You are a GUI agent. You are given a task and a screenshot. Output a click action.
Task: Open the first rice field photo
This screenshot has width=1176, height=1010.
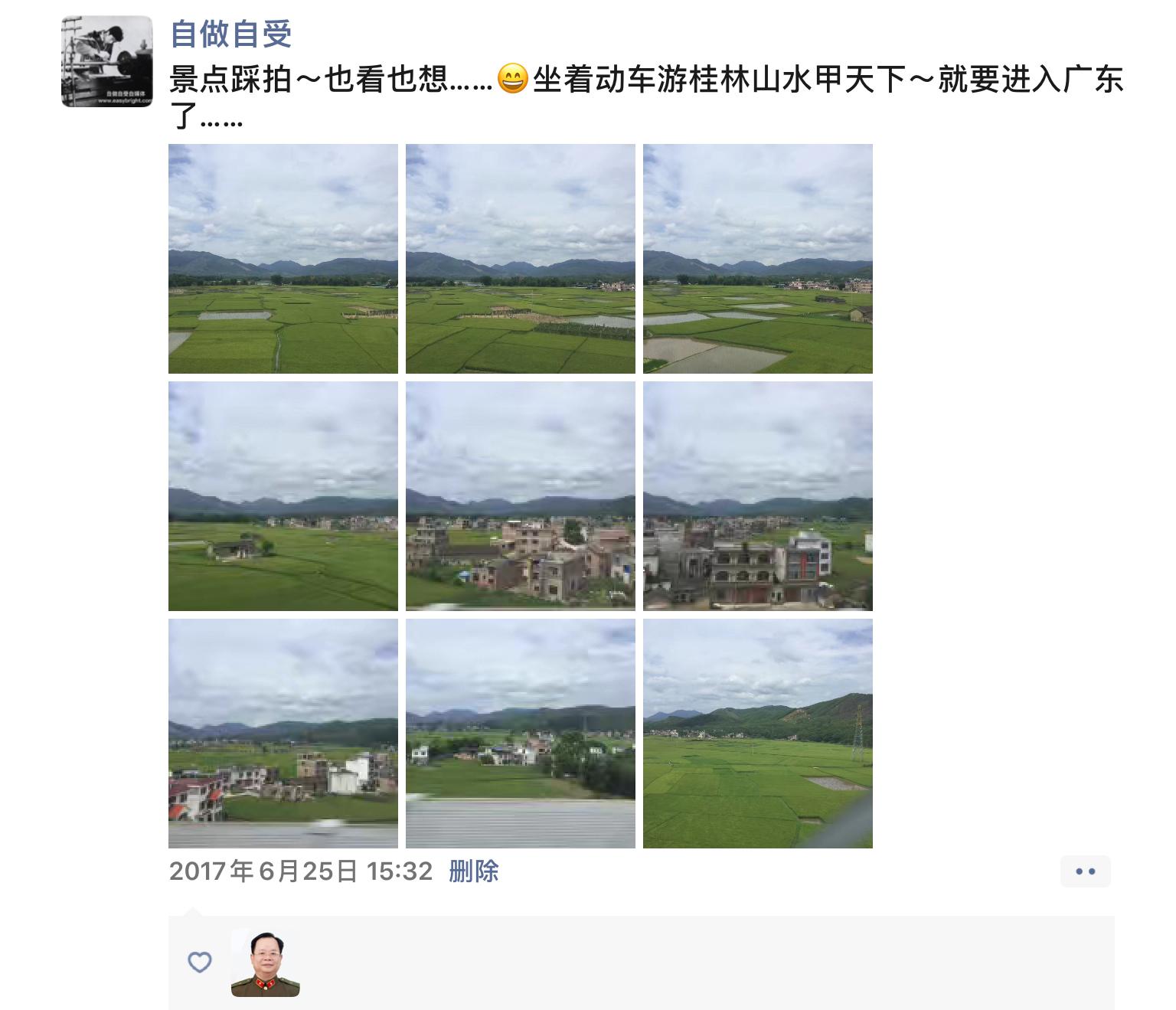pos(283,259)
